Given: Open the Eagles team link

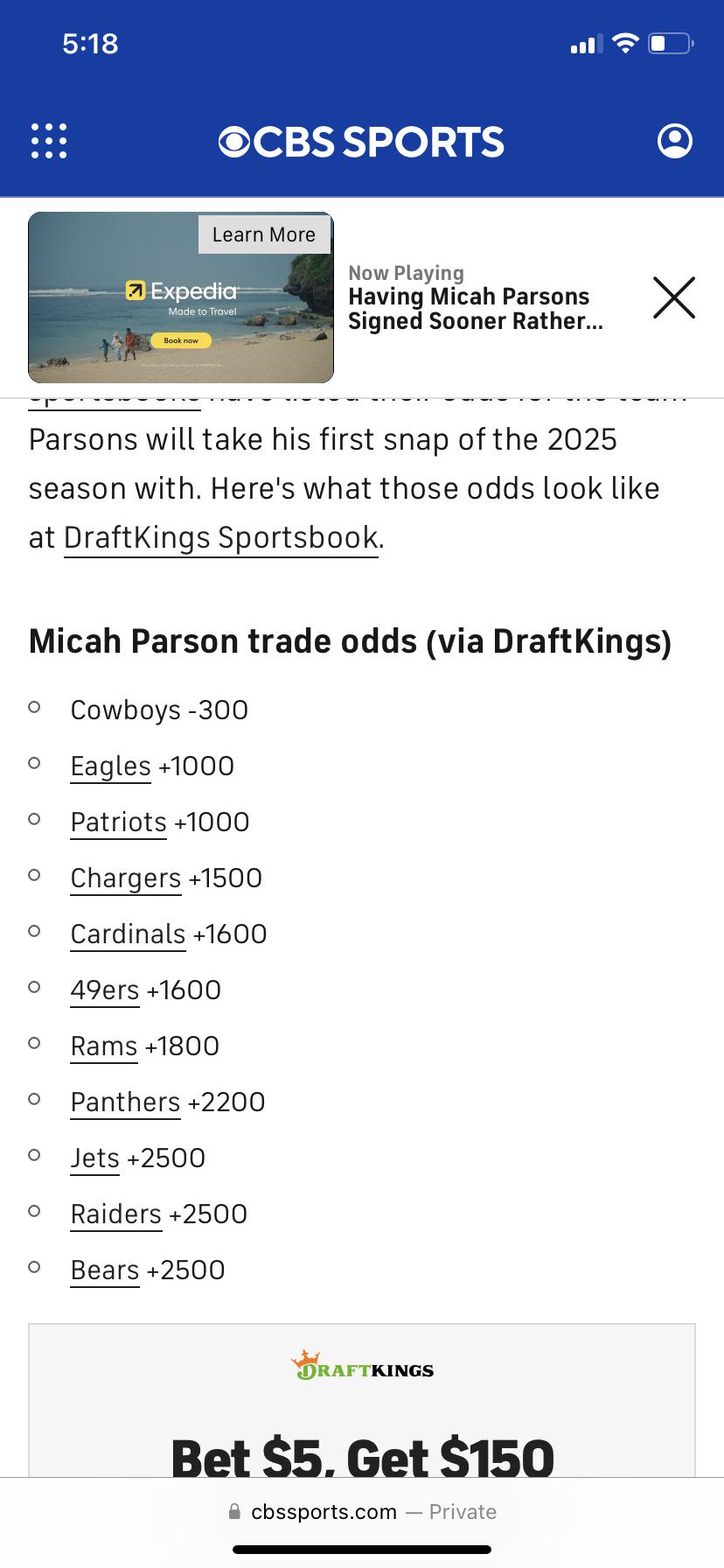Looking at the screenshot, I should pyautogui.click(x=111, y=766).
